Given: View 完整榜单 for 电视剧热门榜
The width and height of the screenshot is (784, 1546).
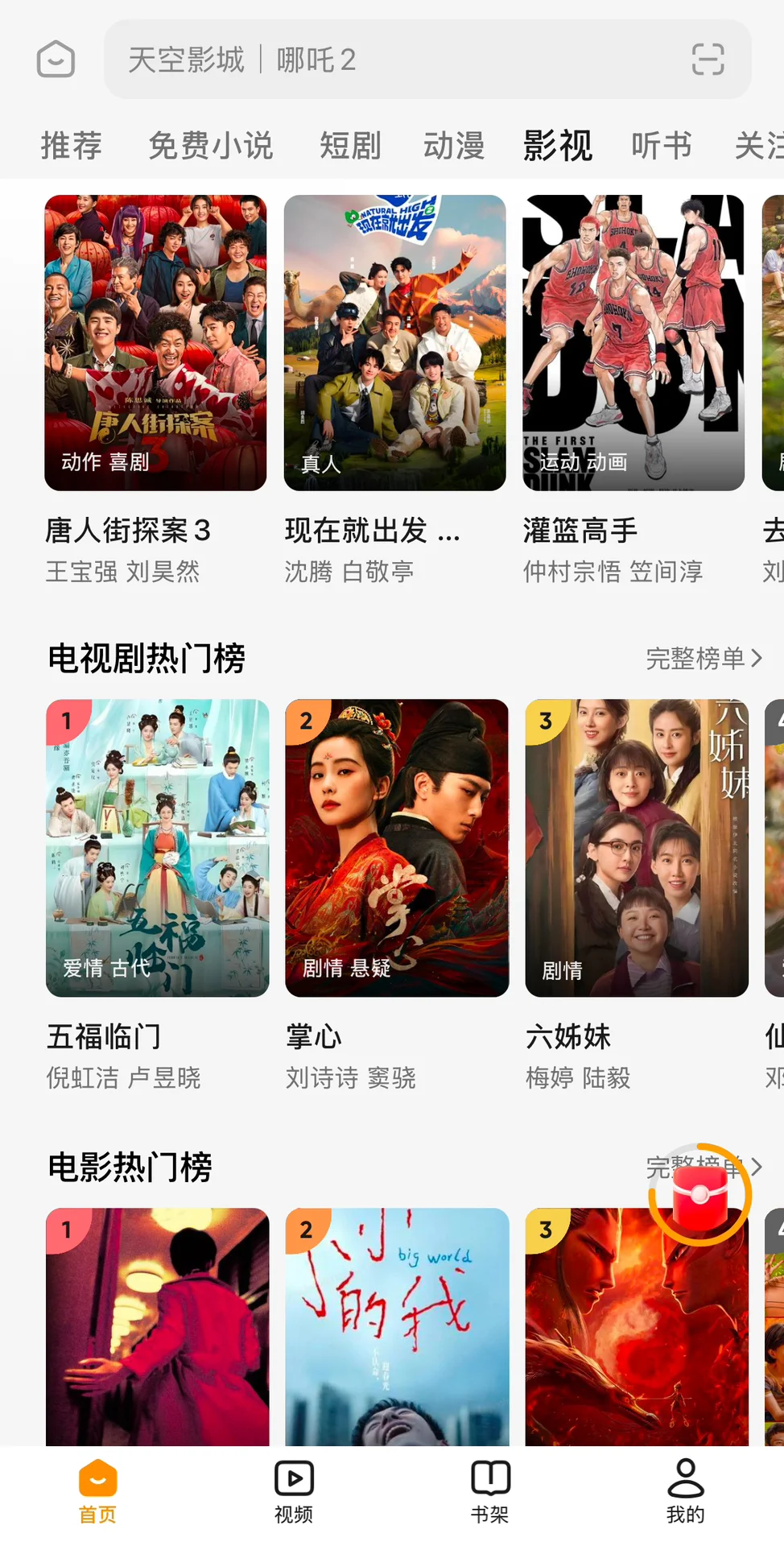Looking at the screenshot, I should point(703,659).
